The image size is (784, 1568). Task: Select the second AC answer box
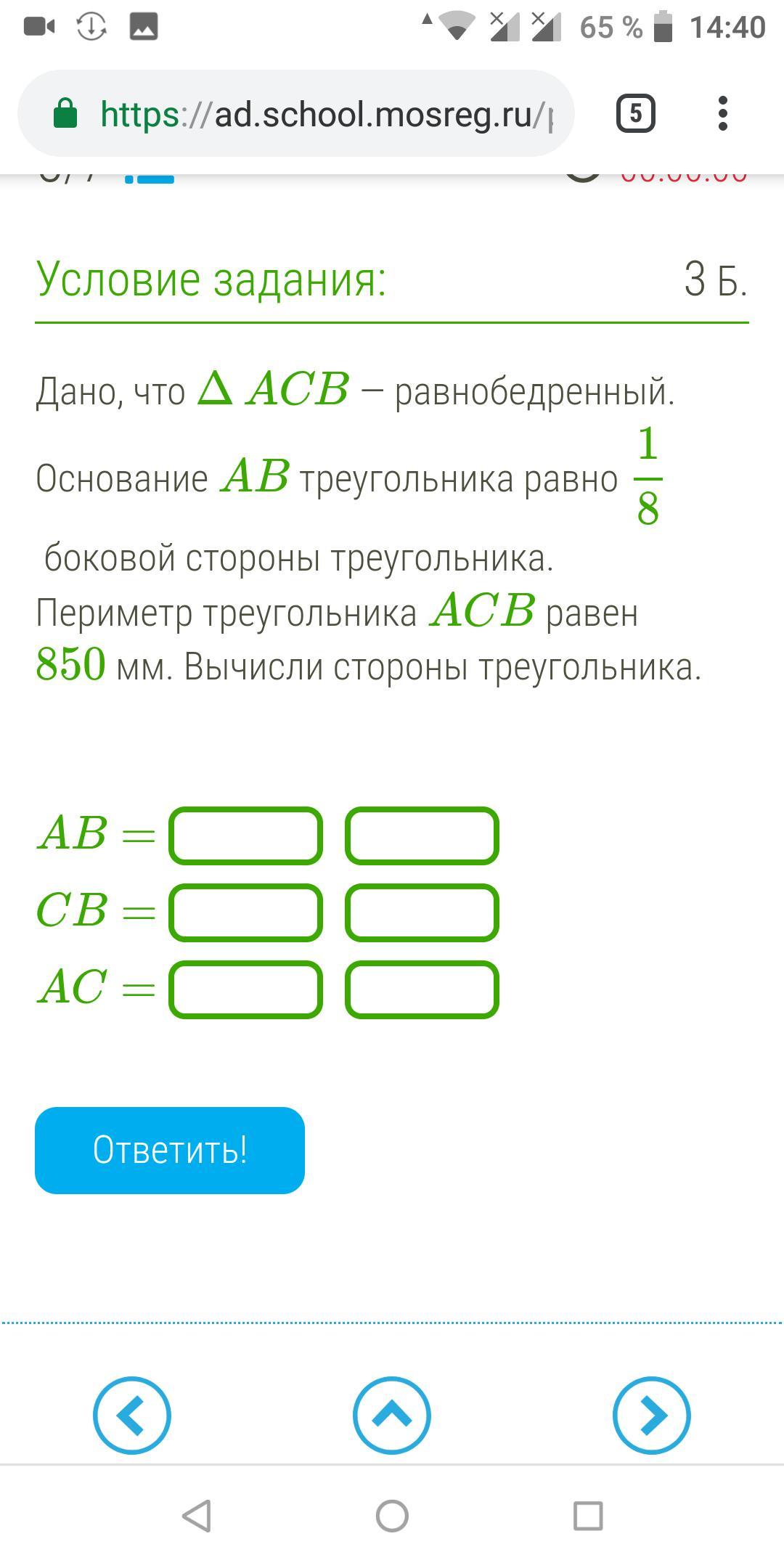[x=422, y=989]
